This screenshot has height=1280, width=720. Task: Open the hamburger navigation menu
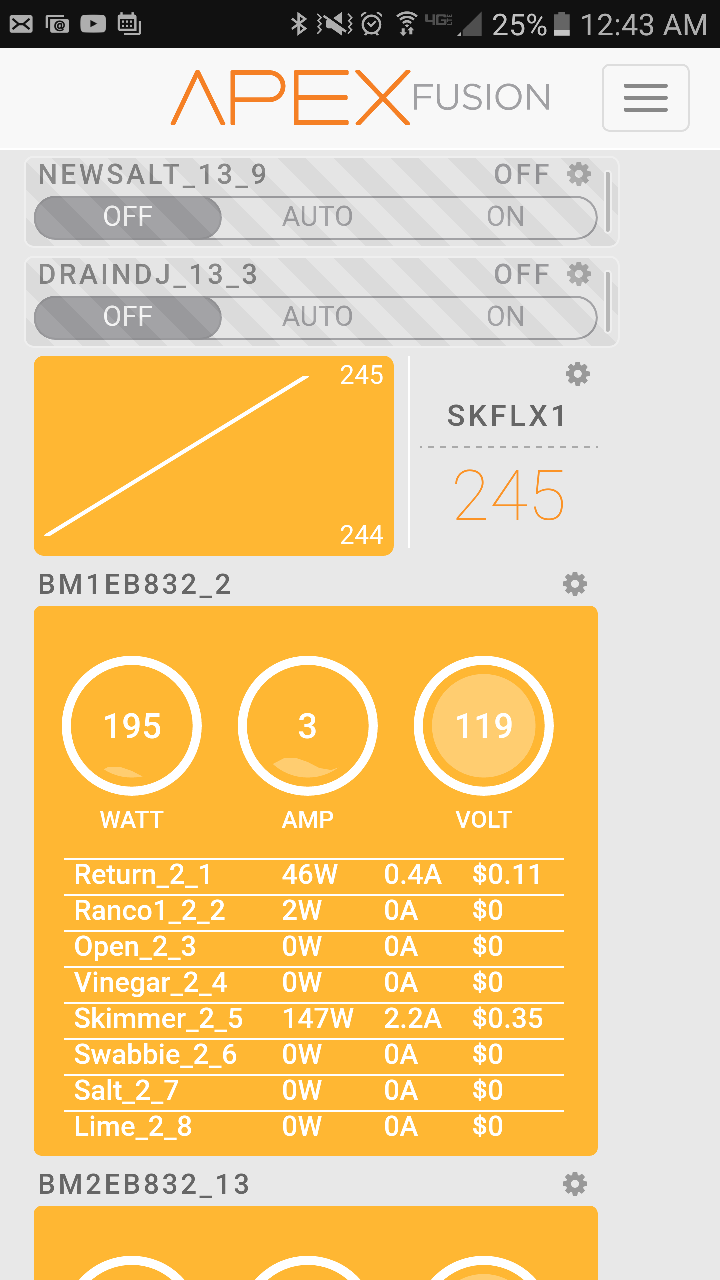click(x=645, y=97)
